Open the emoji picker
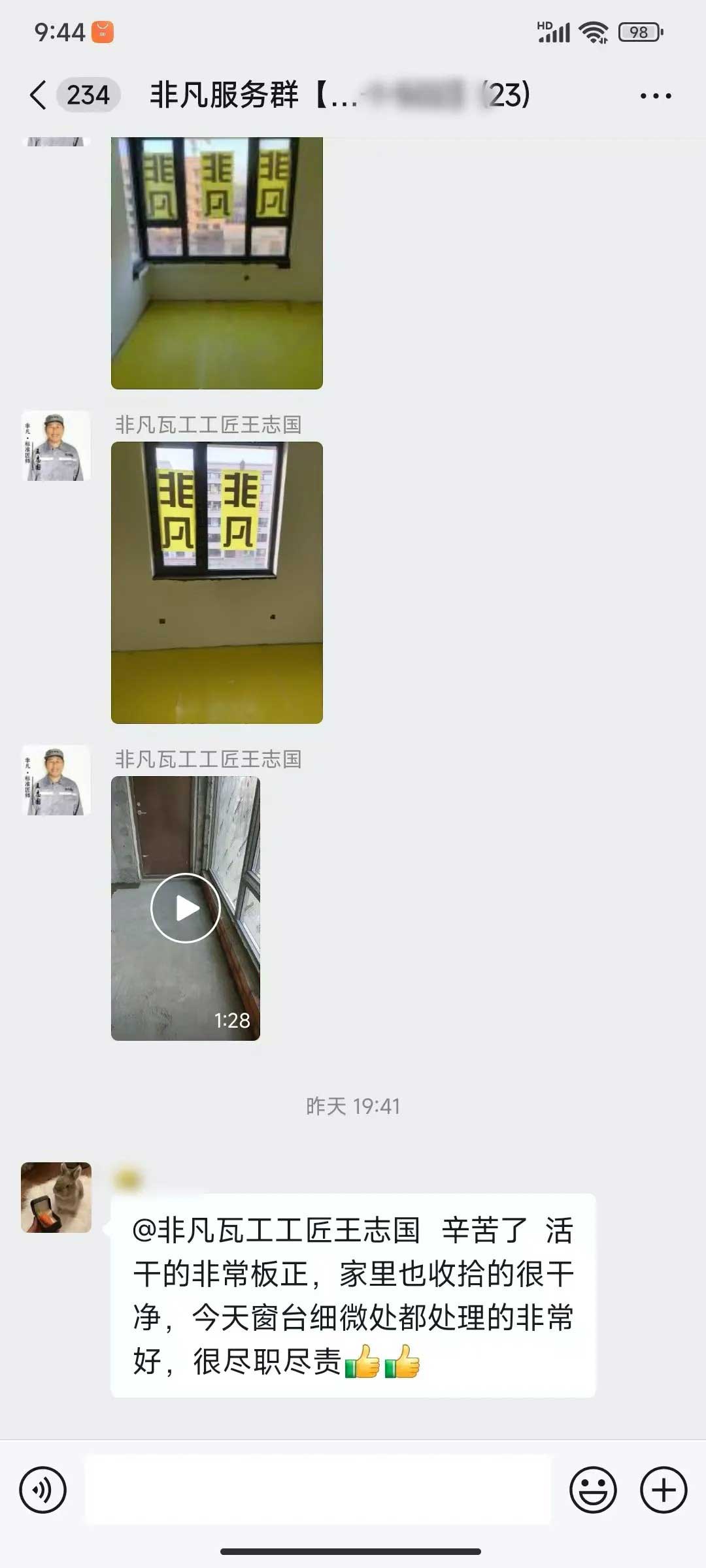 pyautogui.click(x=593, y=1490)
